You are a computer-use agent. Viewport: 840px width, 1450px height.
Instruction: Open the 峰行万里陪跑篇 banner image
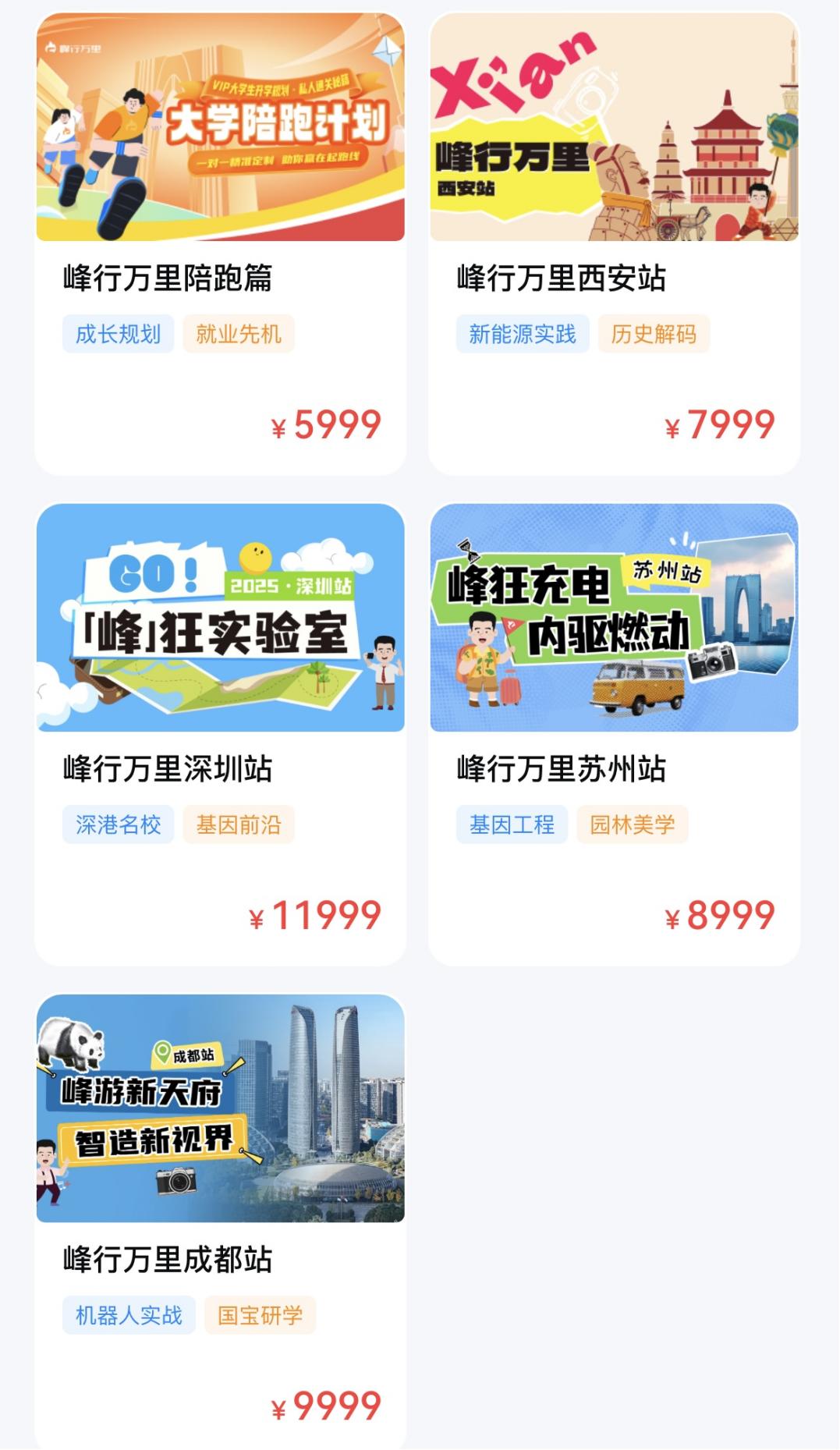point(221,125)
